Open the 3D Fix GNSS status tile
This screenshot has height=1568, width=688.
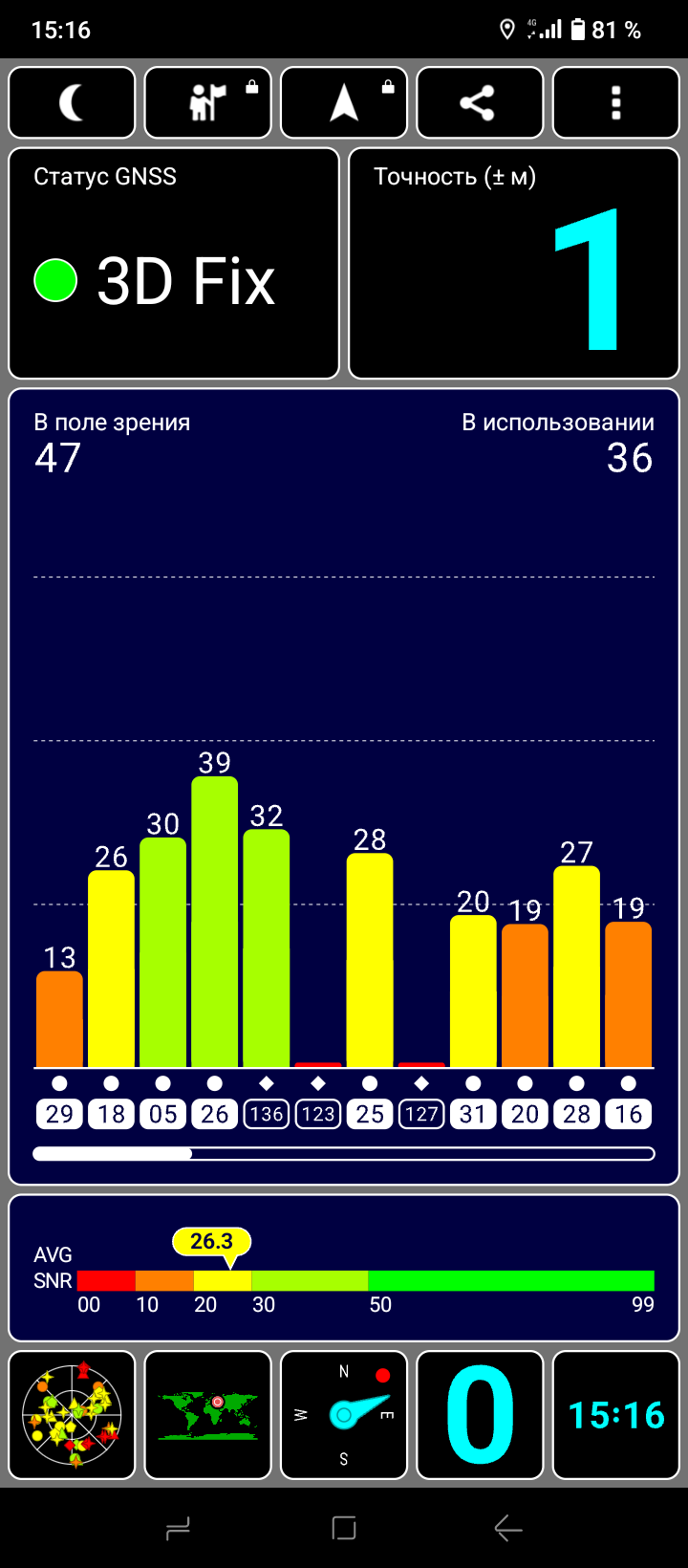pyautogui.click(x=174, y=263)
